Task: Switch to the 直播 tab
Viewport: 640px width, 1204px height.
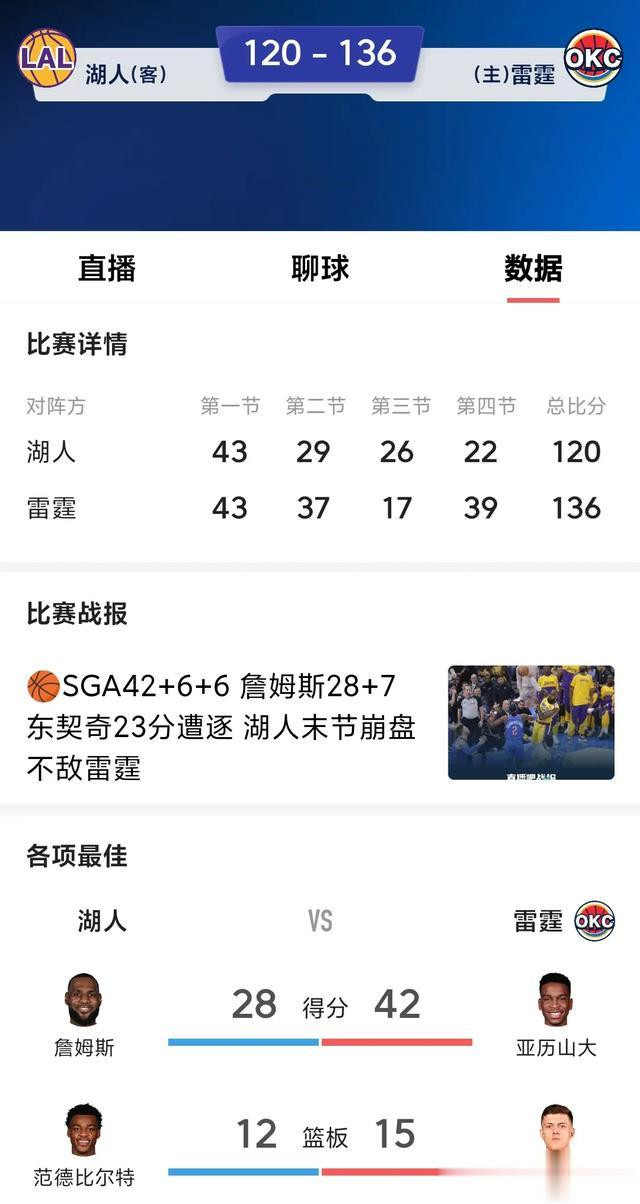Action: point(106,269)
